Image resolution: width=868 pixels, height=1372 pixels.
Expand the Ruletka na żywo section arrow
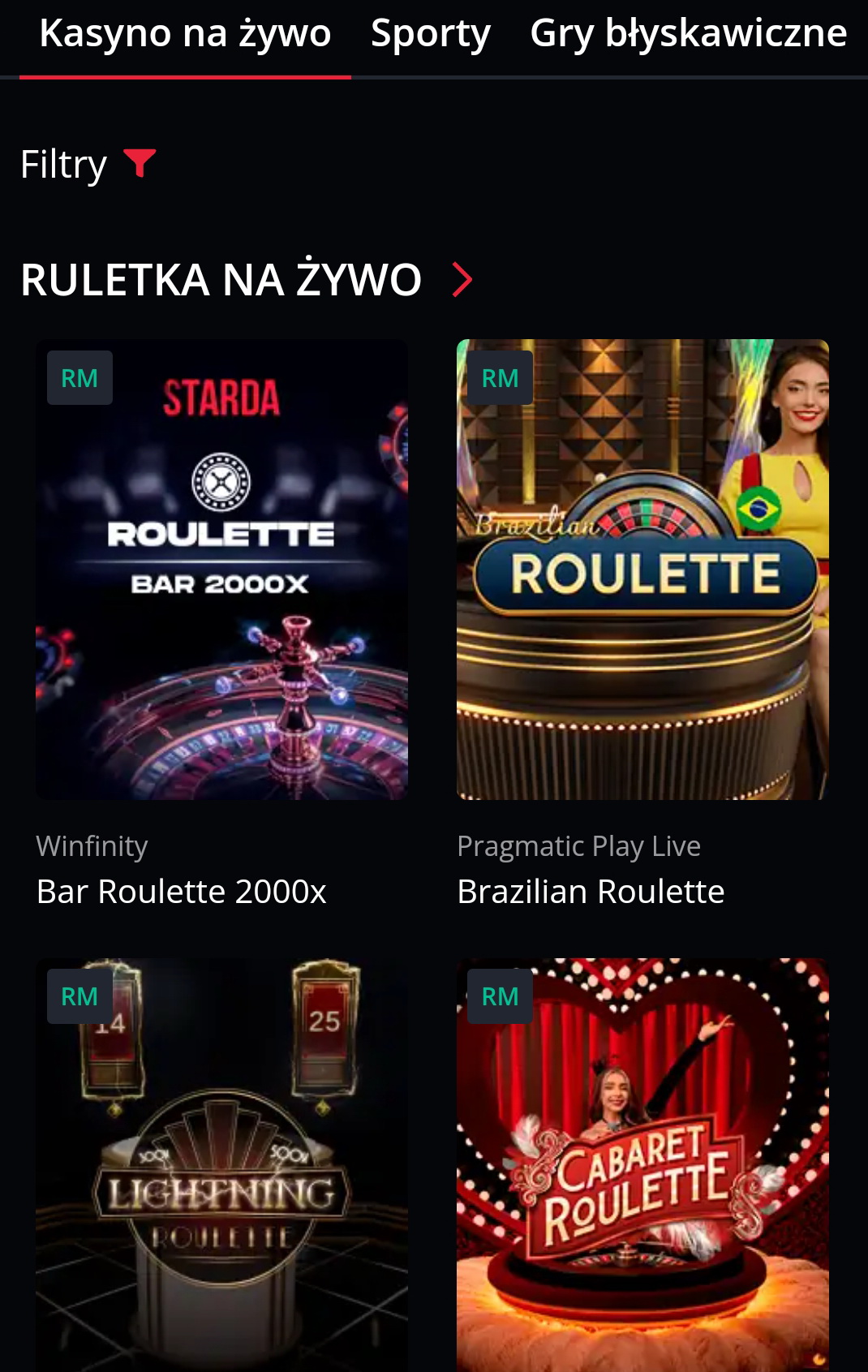click(462, 280)
